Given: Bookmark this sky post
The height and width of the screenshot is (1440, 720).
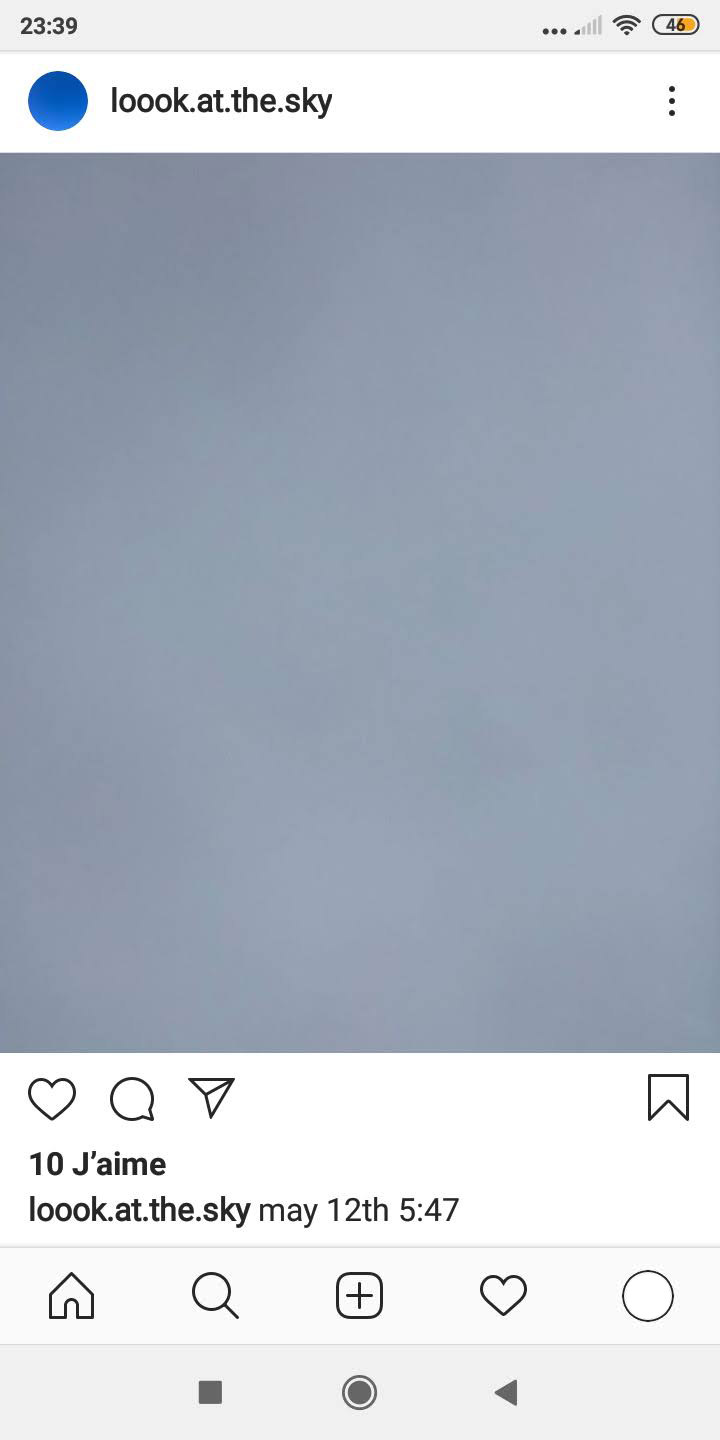Looking at the screenshot, I should click(x=668, y=1098).
